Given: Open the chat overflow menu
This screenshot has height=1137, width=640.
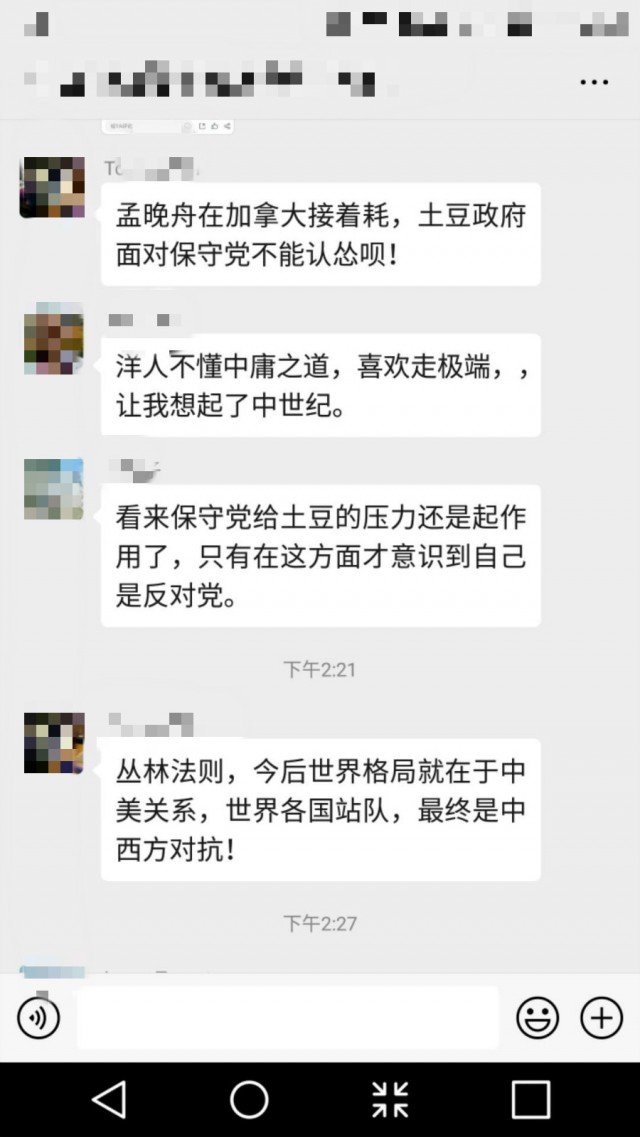Looking at the screenshot, I should pos(594,82).
